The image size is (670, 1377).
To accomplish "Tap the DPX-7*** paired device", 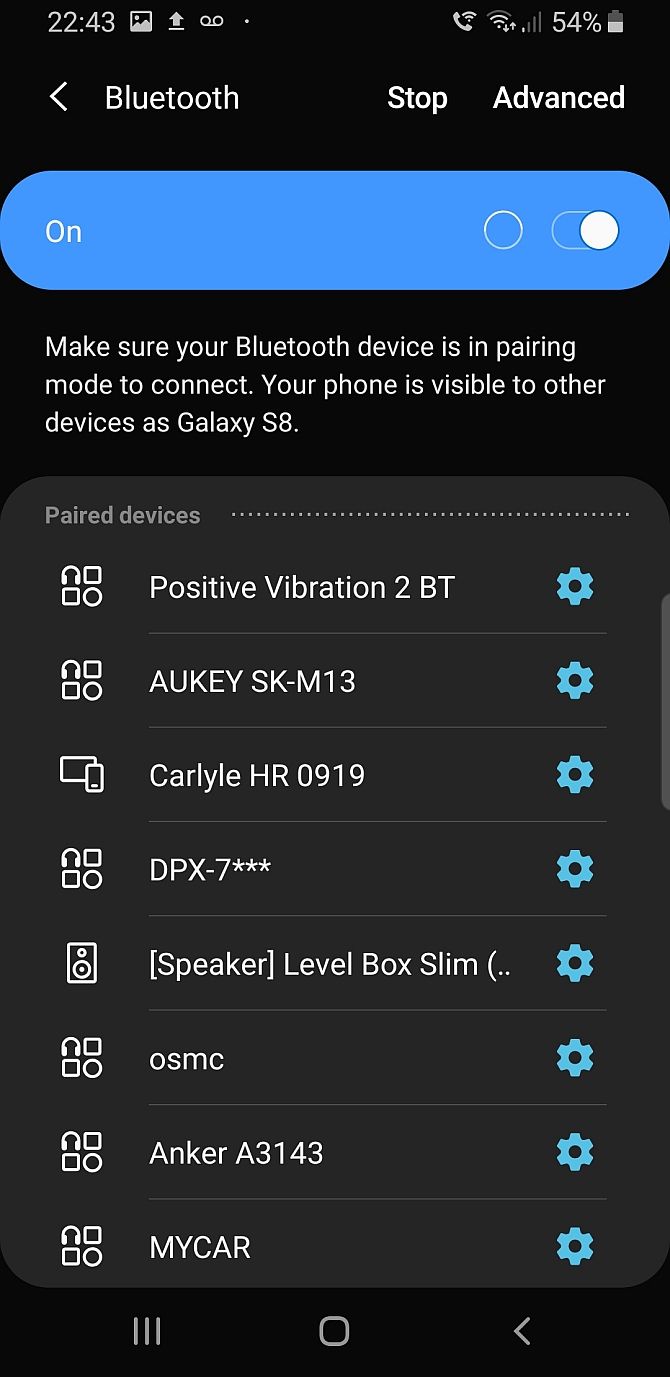I will pos(210,869).
